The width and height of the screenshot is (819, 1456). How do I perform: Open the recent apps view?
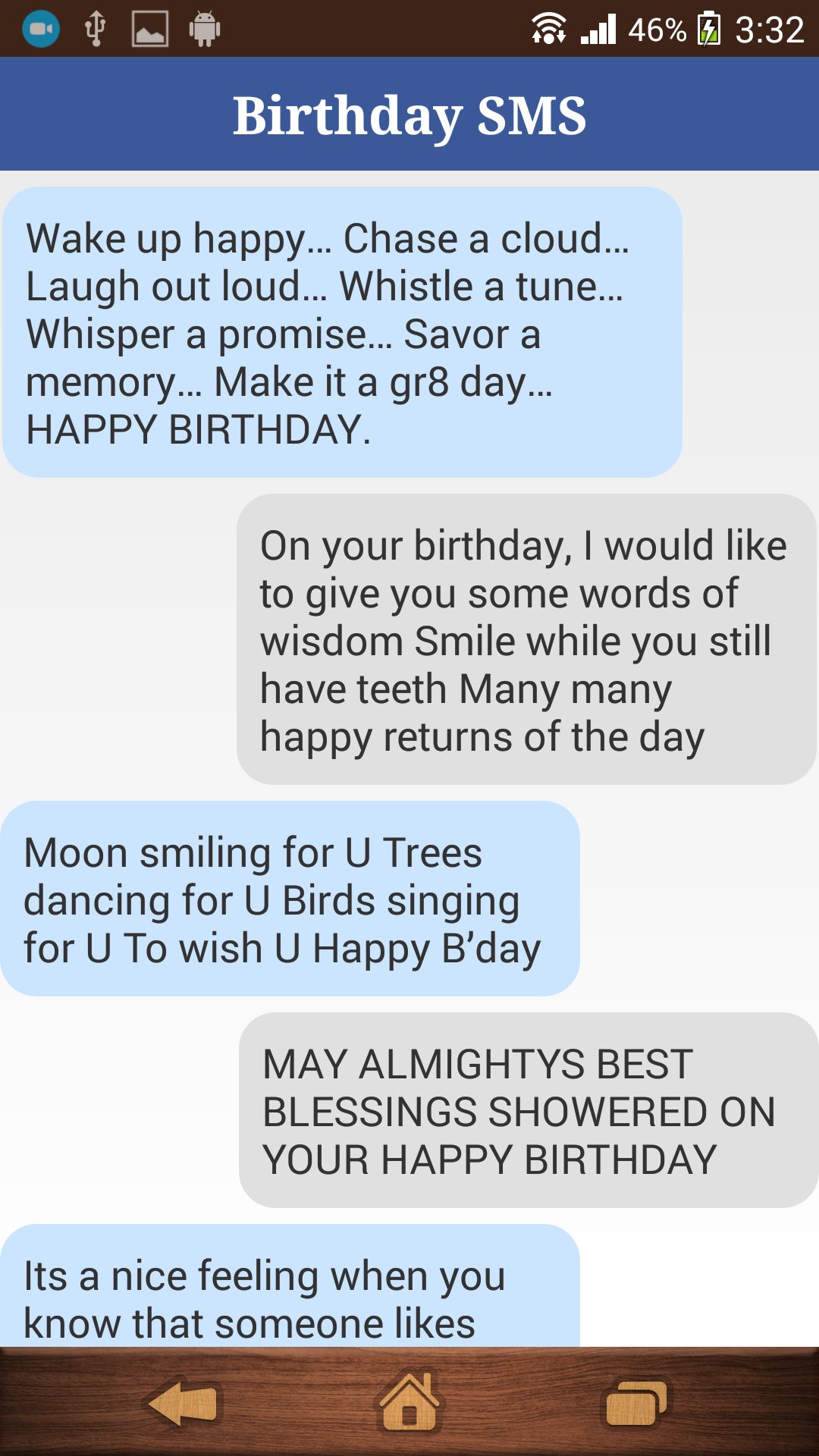pos(636,1403)
